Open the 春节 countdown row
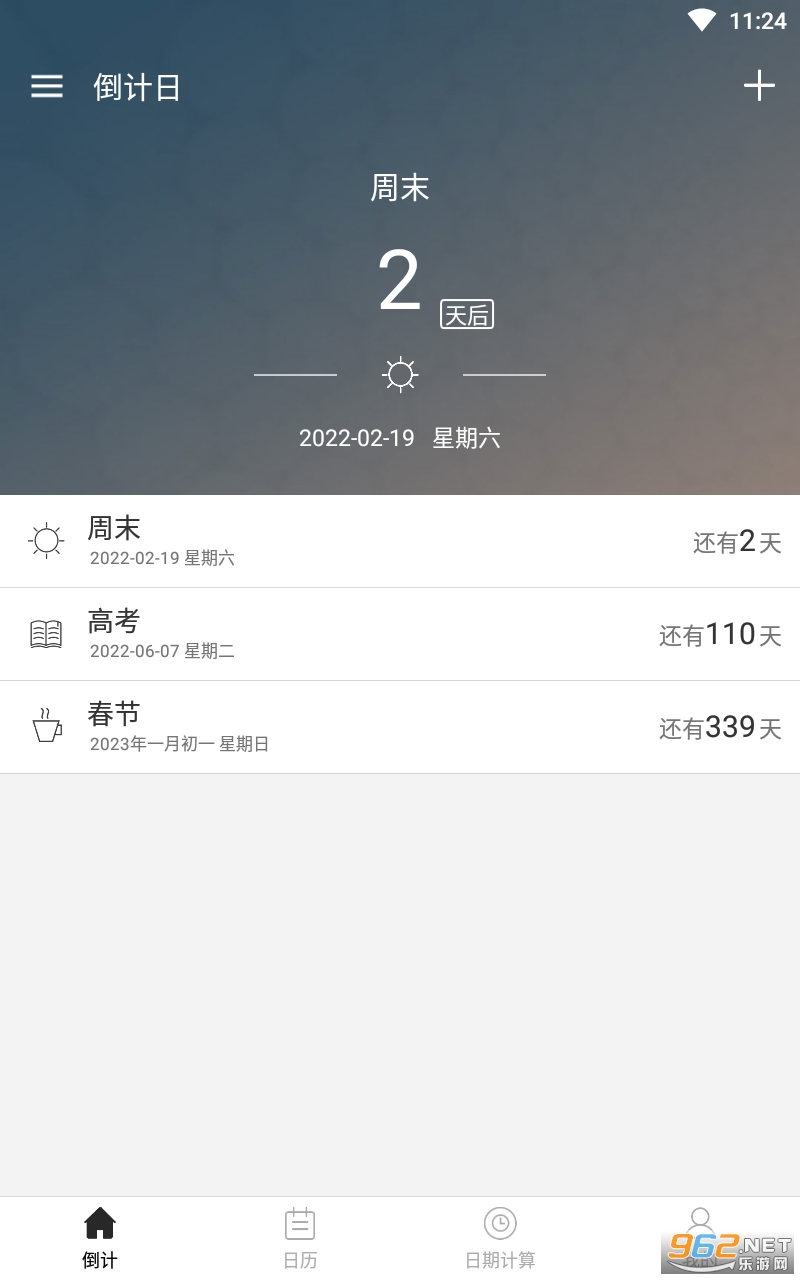 coord(400,727)
